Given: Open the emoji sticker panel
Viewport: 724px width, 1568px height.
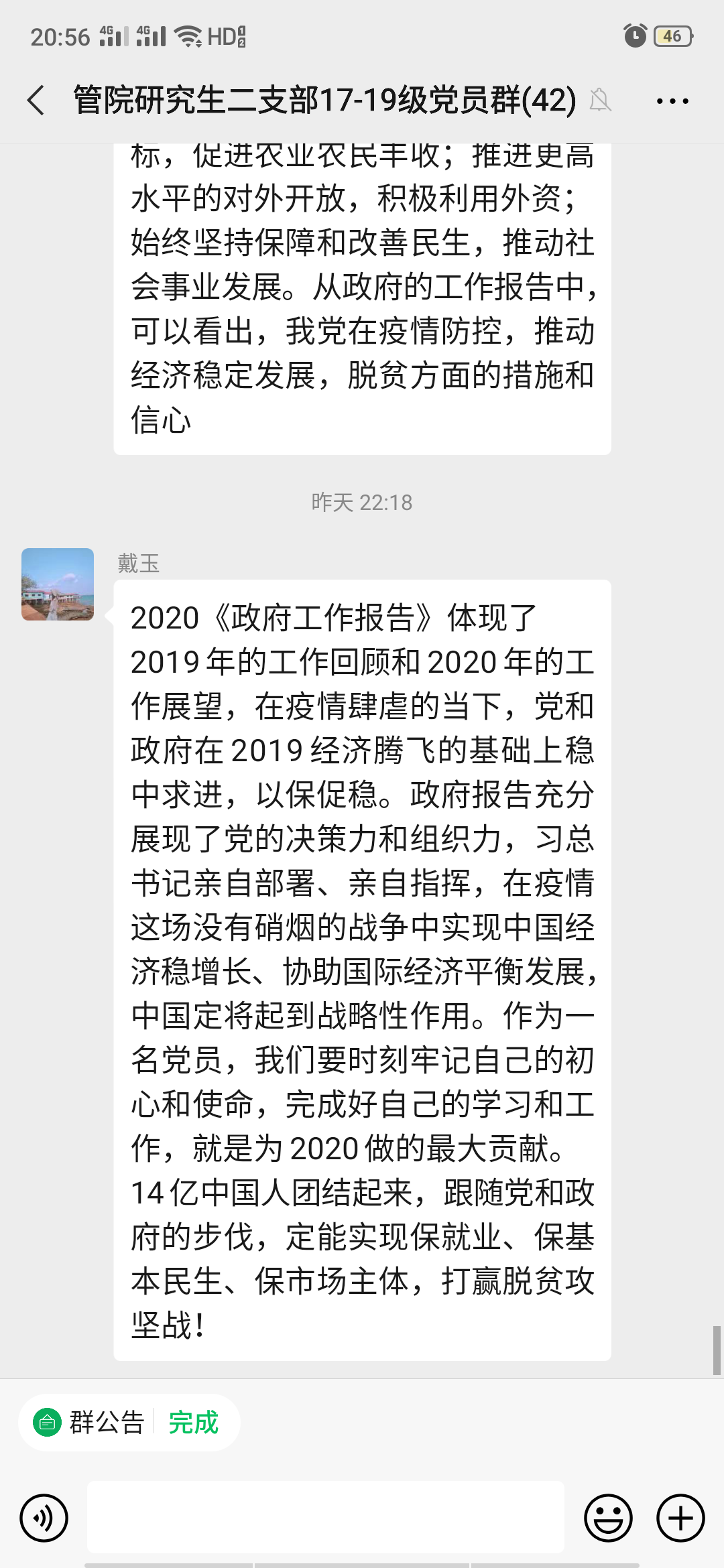Looking at the screenshot, I should (609, 1518).
